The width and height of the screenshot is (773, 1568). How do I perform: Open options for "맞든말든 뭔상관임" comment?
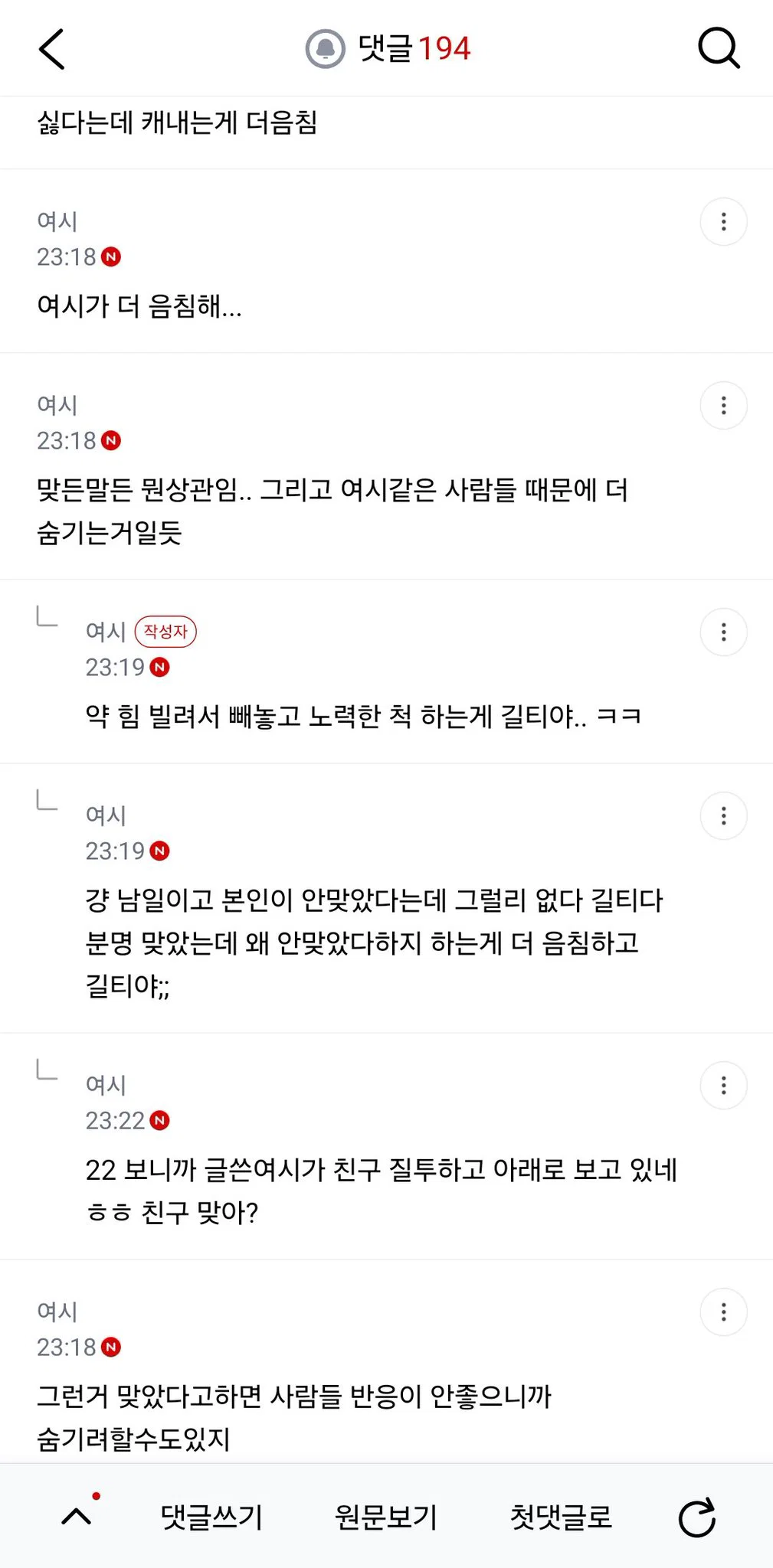[x=723, y=406]
